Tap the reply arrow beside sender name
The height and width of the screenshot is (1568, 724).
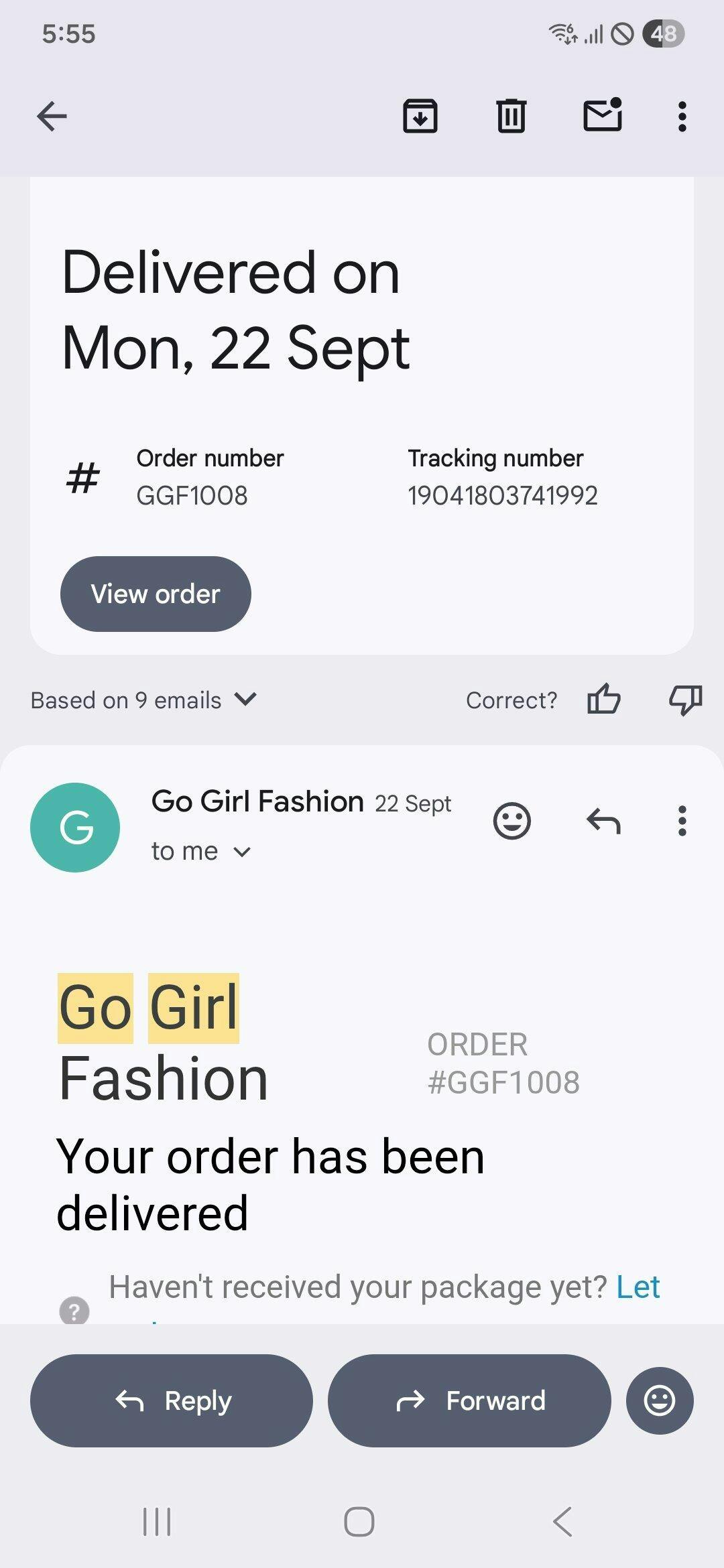click(603, 821)
